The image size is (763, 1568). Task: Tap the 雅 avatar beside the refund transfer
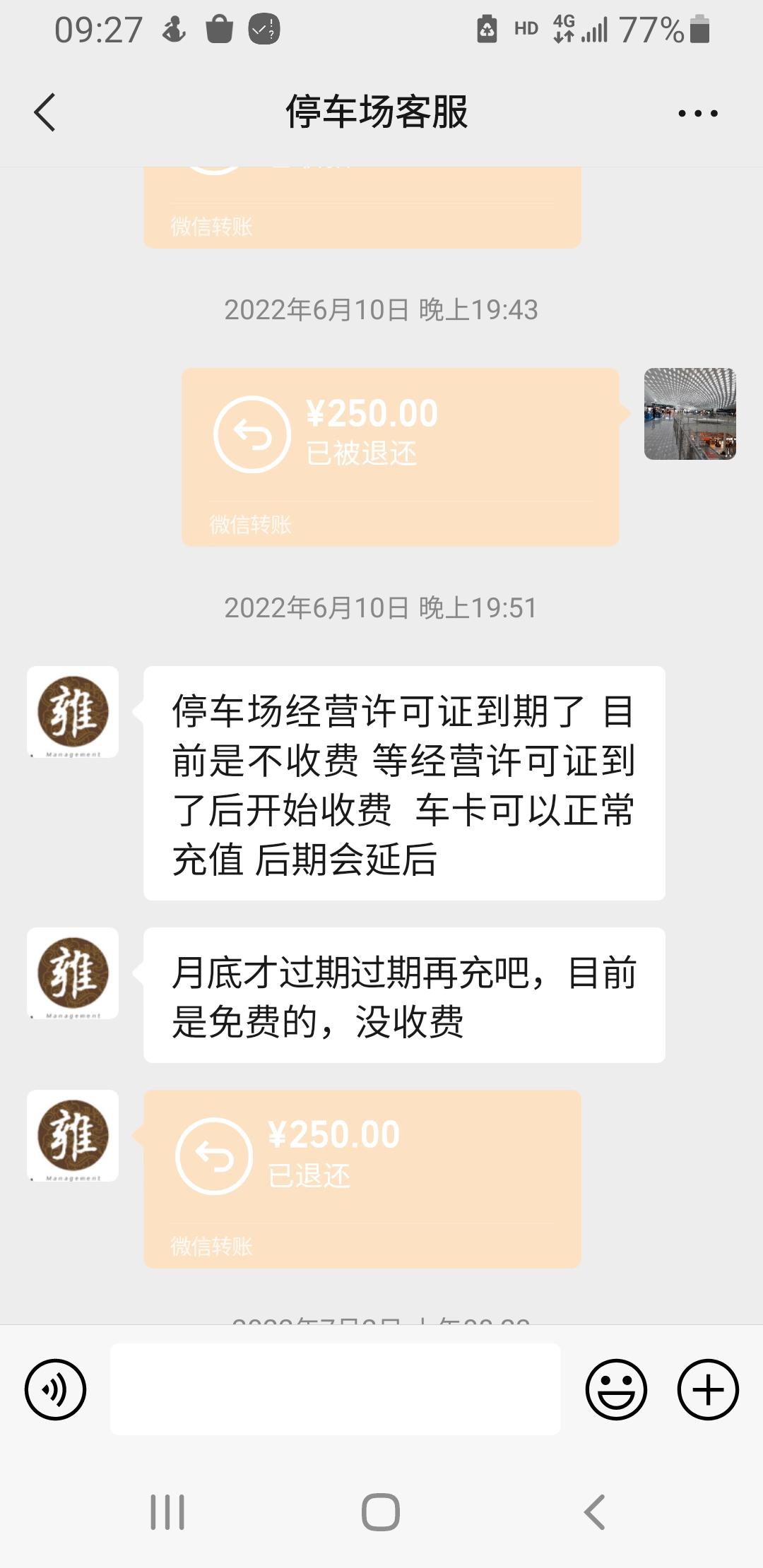73,1136
